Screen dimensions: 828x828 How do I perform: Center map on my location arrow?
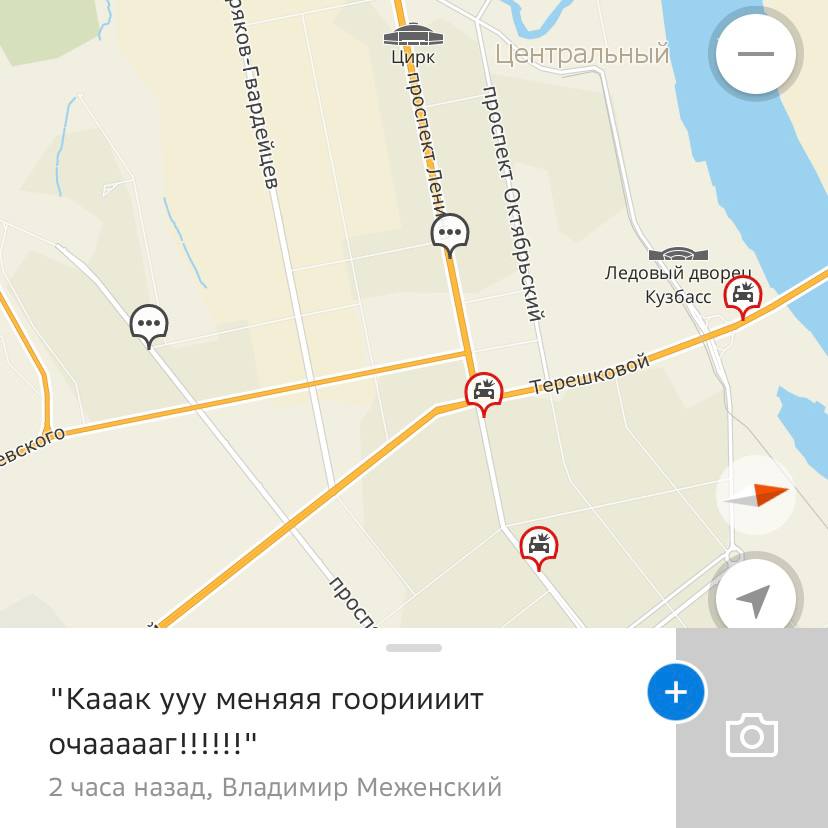click(754, 601)
